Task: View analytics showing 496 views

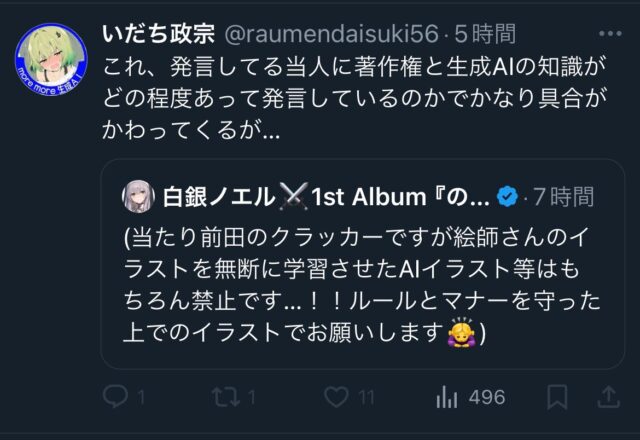Action: [471, 398]
